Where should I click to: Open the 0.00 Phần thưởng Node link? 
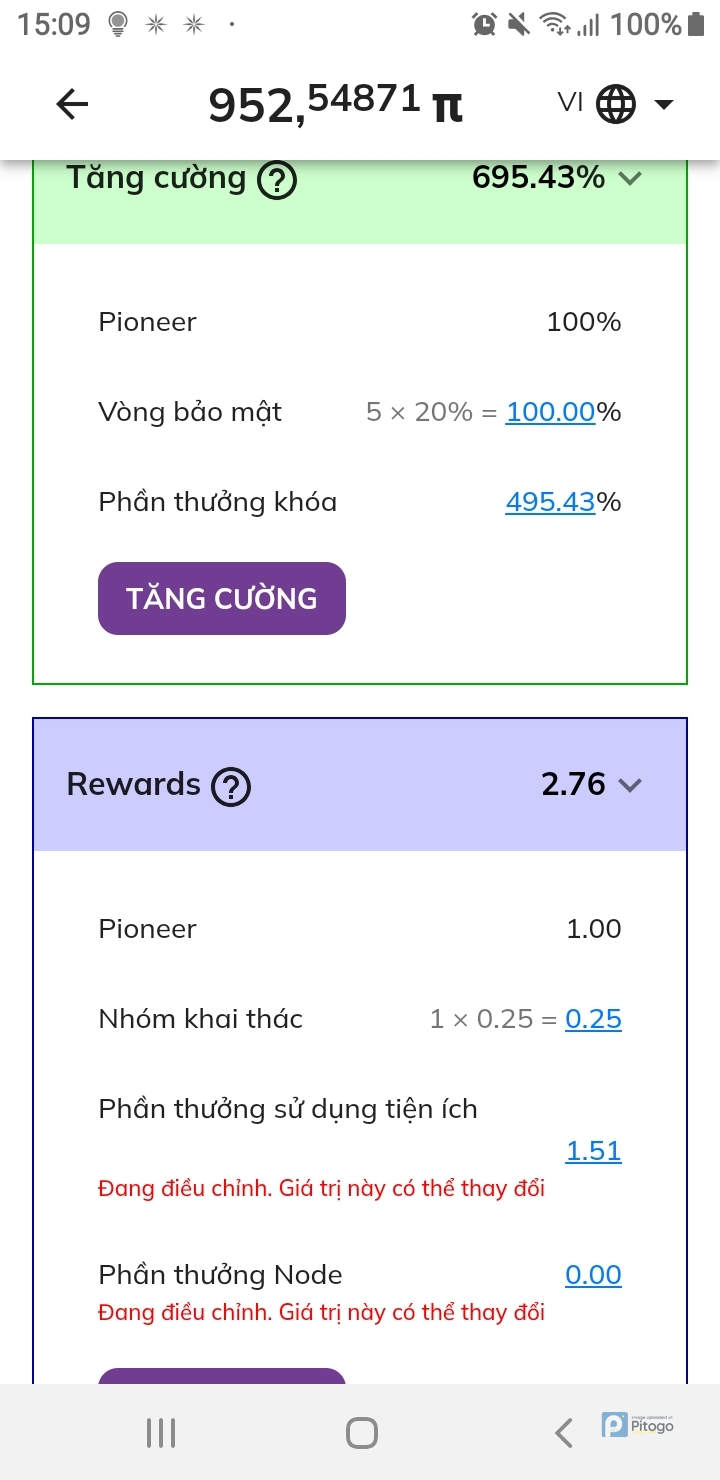point(593,1275)
